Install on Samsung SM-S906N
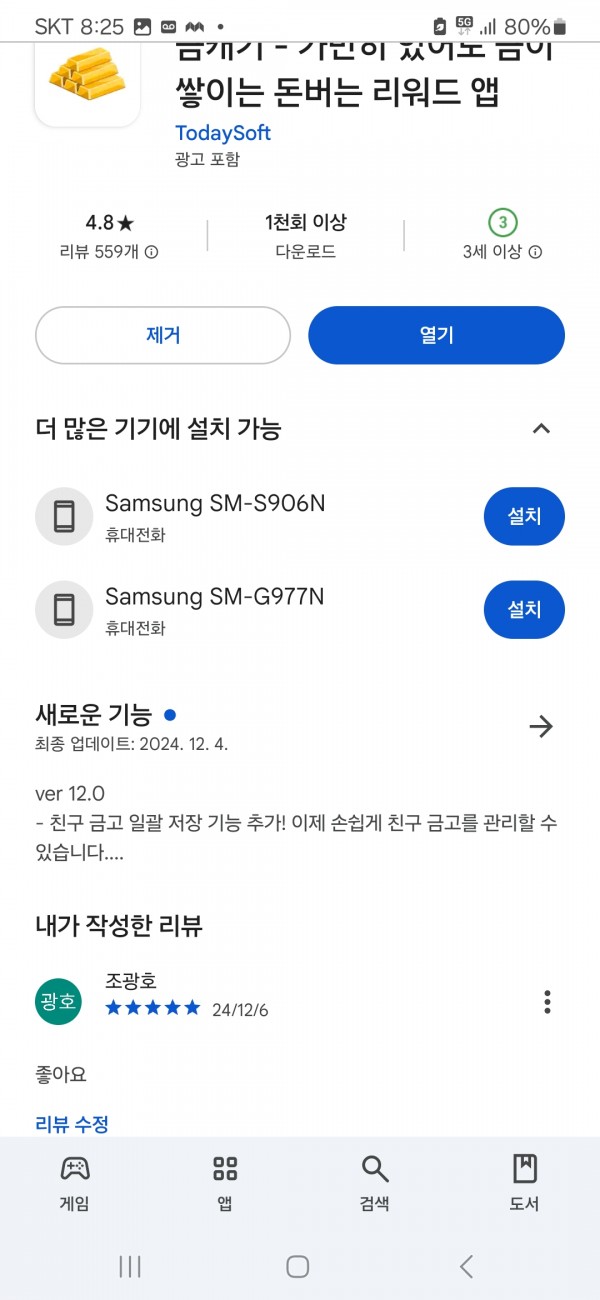The height and width of the screenshot is (1300, 600). point(524,516)
